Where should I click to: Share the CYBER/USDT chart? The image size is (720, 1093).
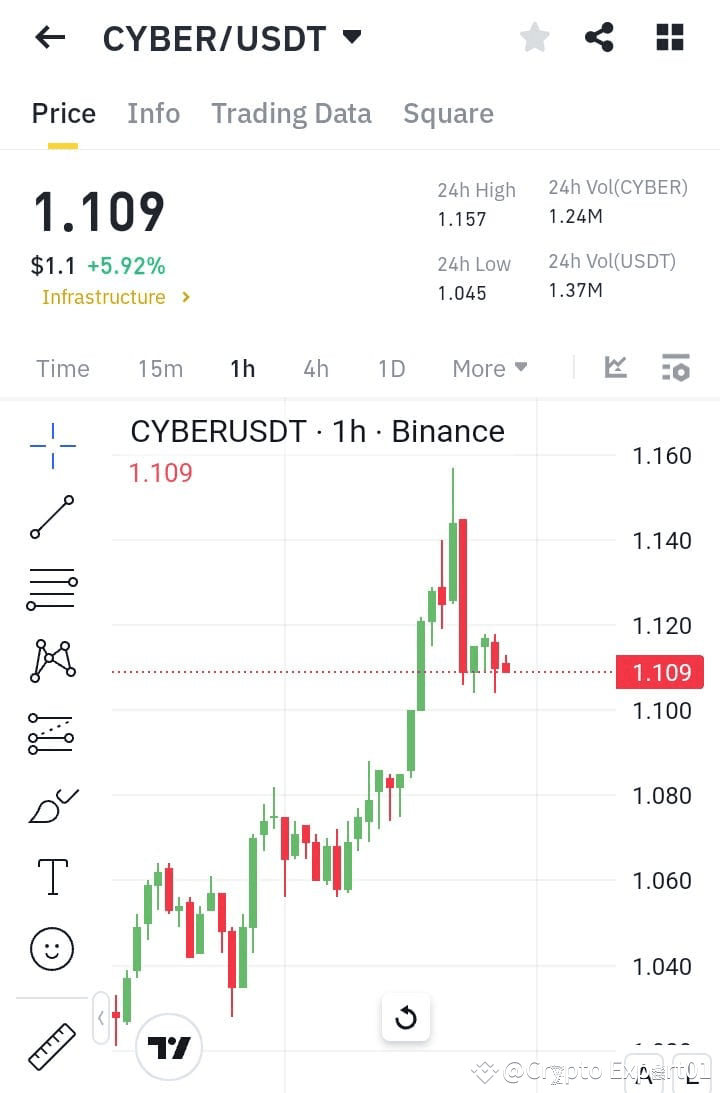tap(599, 36)
